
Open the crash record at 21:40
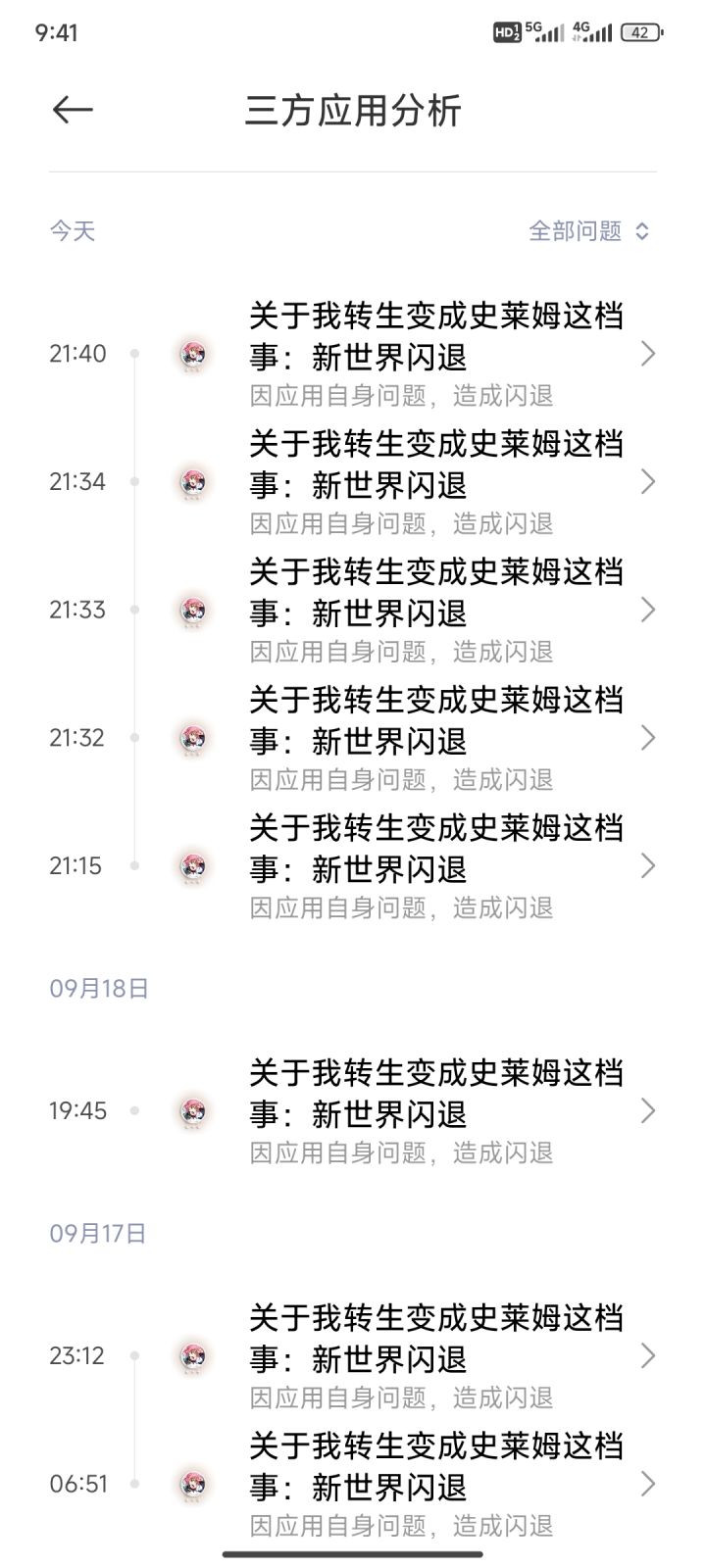353,354
